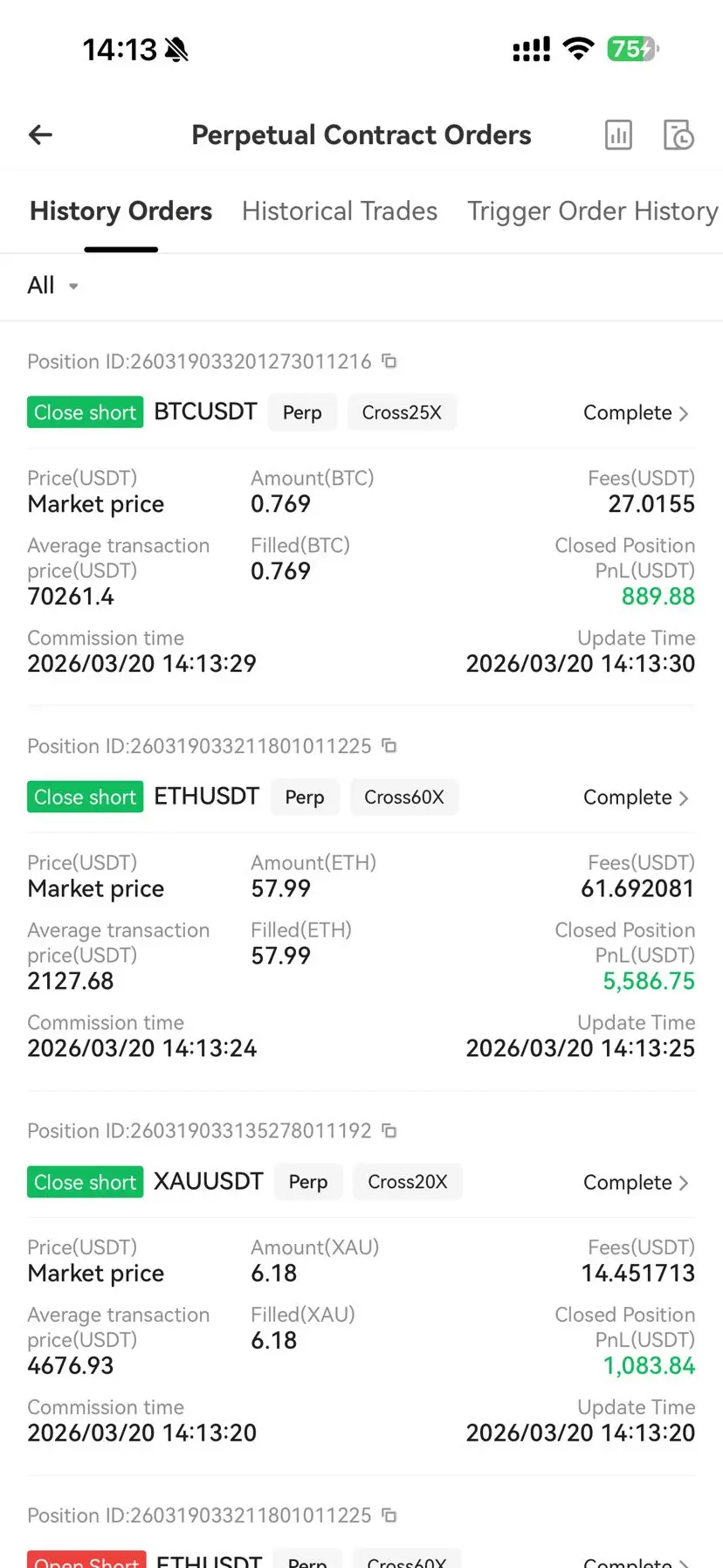Copy the position ID above ETHUSDT close short

(x=389, y=745)
